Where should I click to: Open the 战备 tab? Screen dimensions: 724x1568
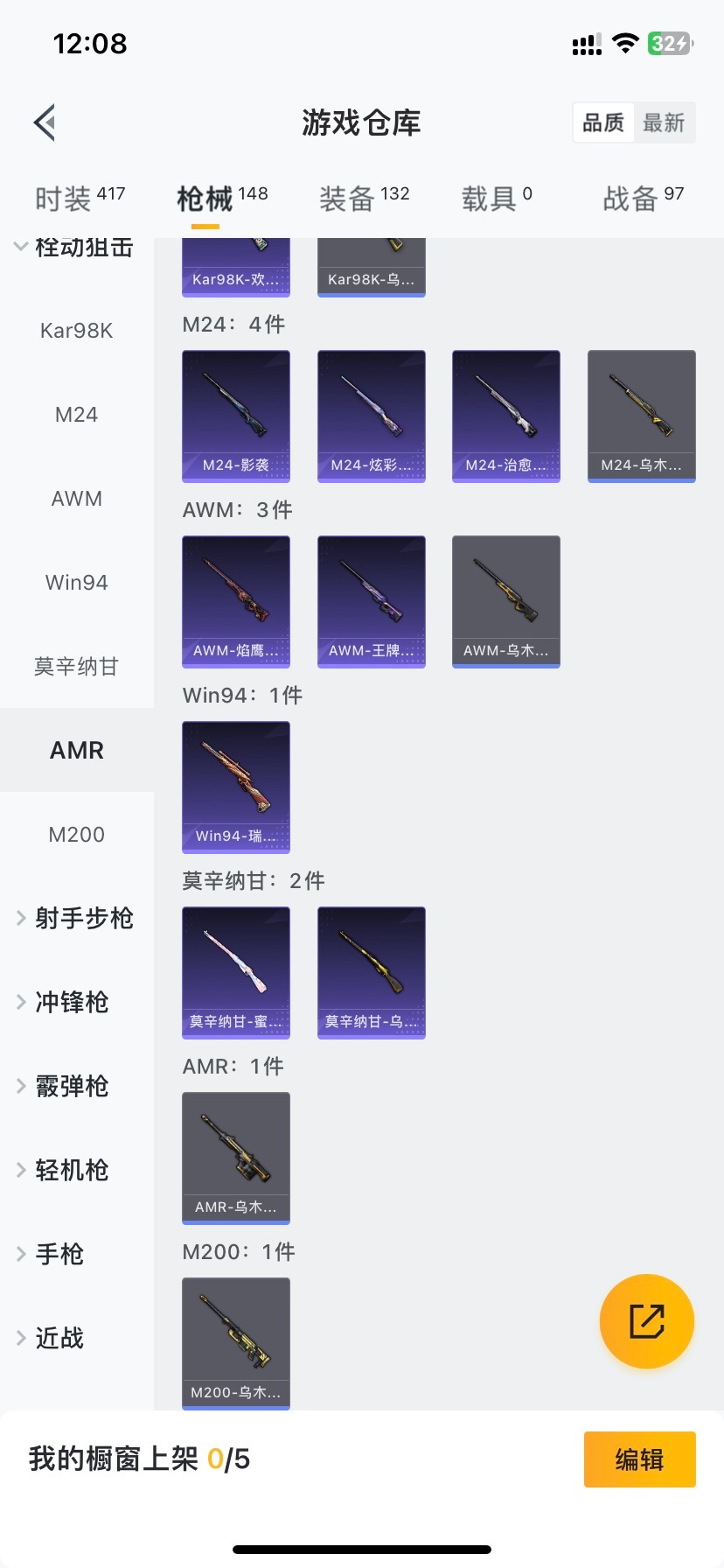(643, 199)
